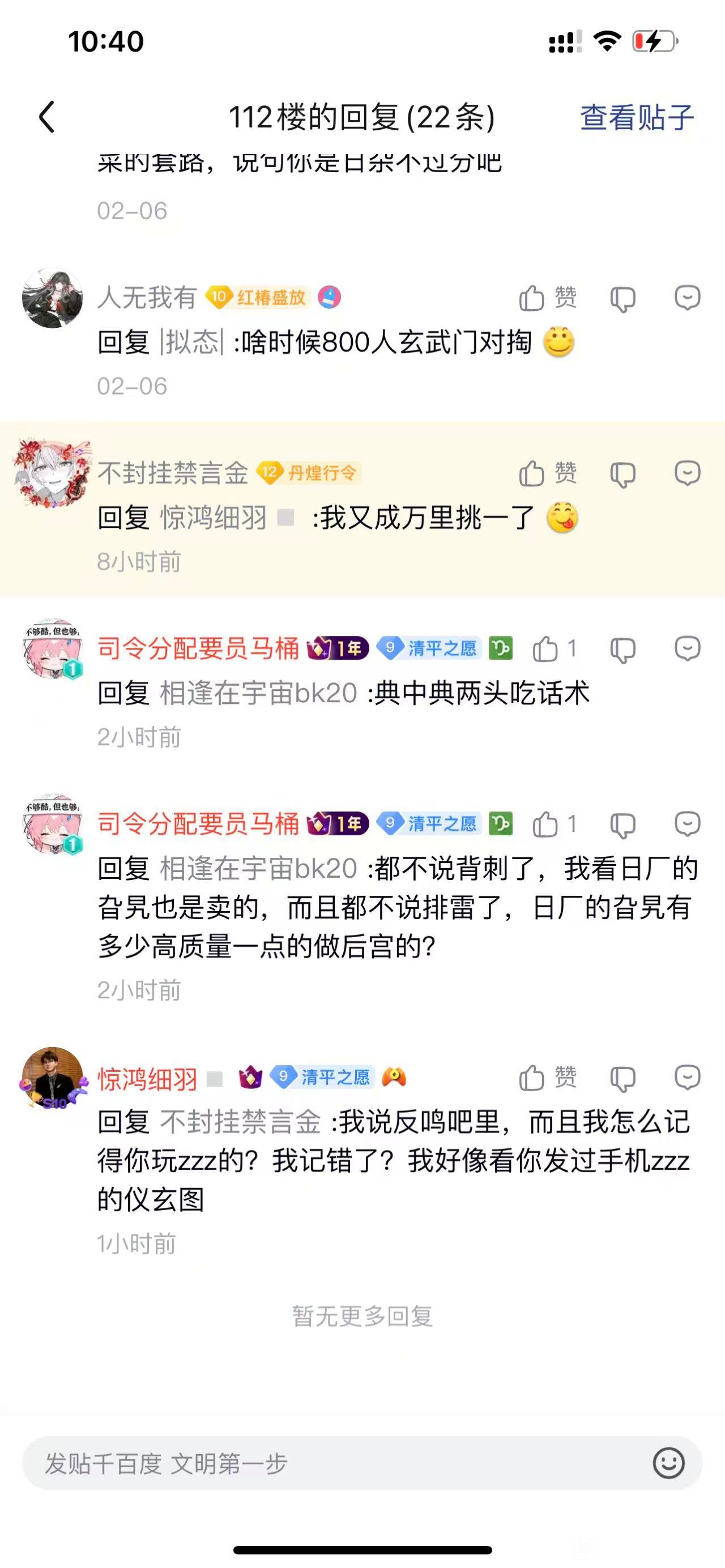Like 人无我有's reply

point(547,298)
